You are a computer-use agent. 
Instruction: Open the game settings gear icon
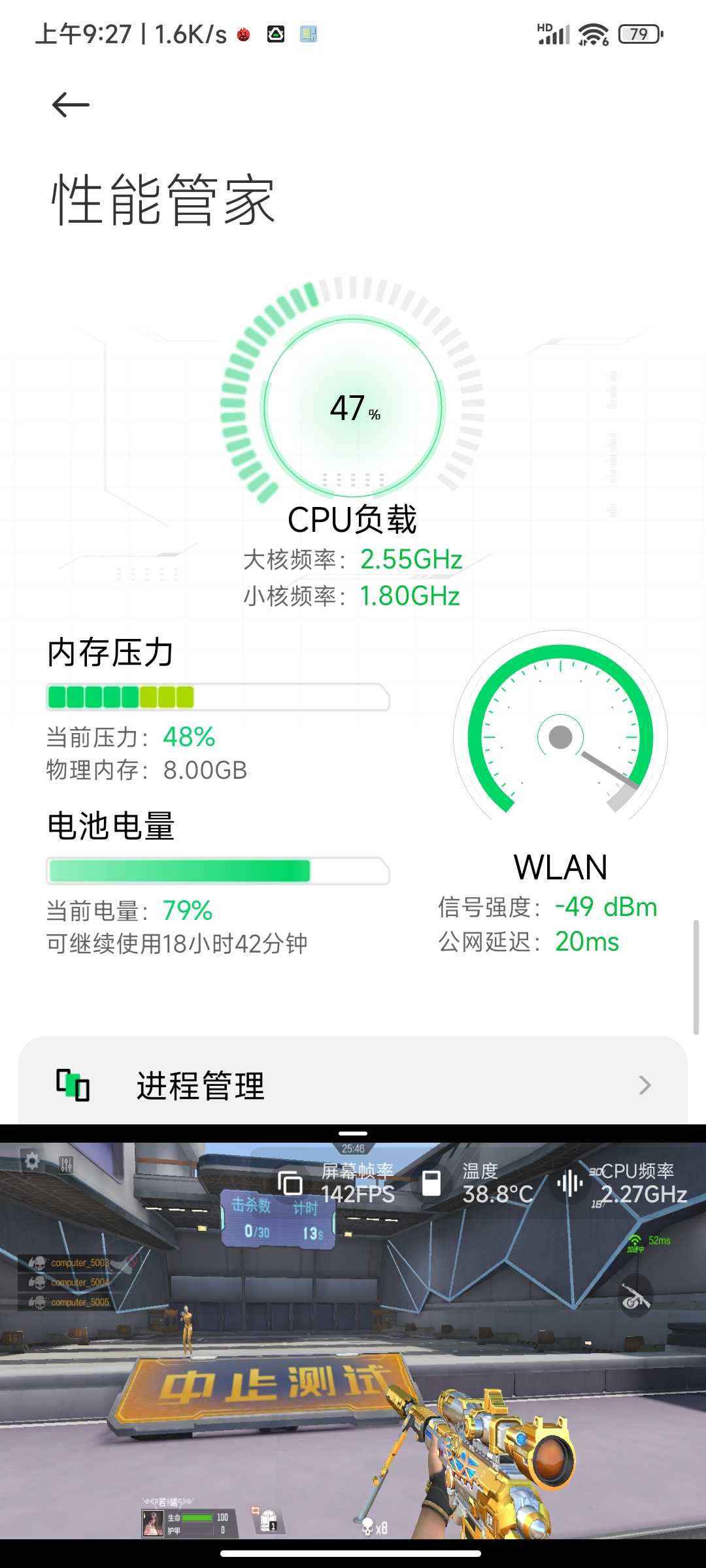(x=32, y=1161)
